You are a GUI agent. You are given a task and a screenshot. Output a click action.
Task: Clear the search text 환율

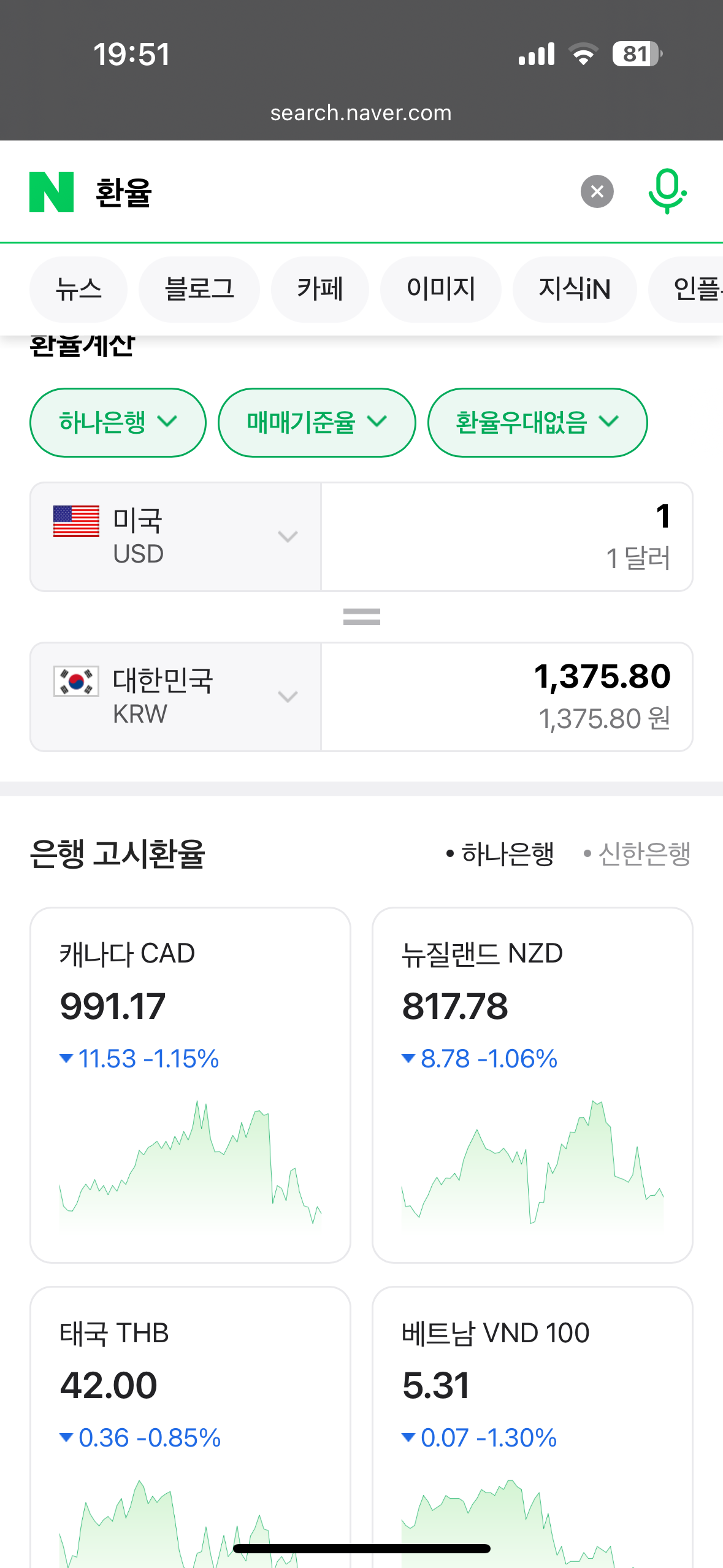coord(597,192)
